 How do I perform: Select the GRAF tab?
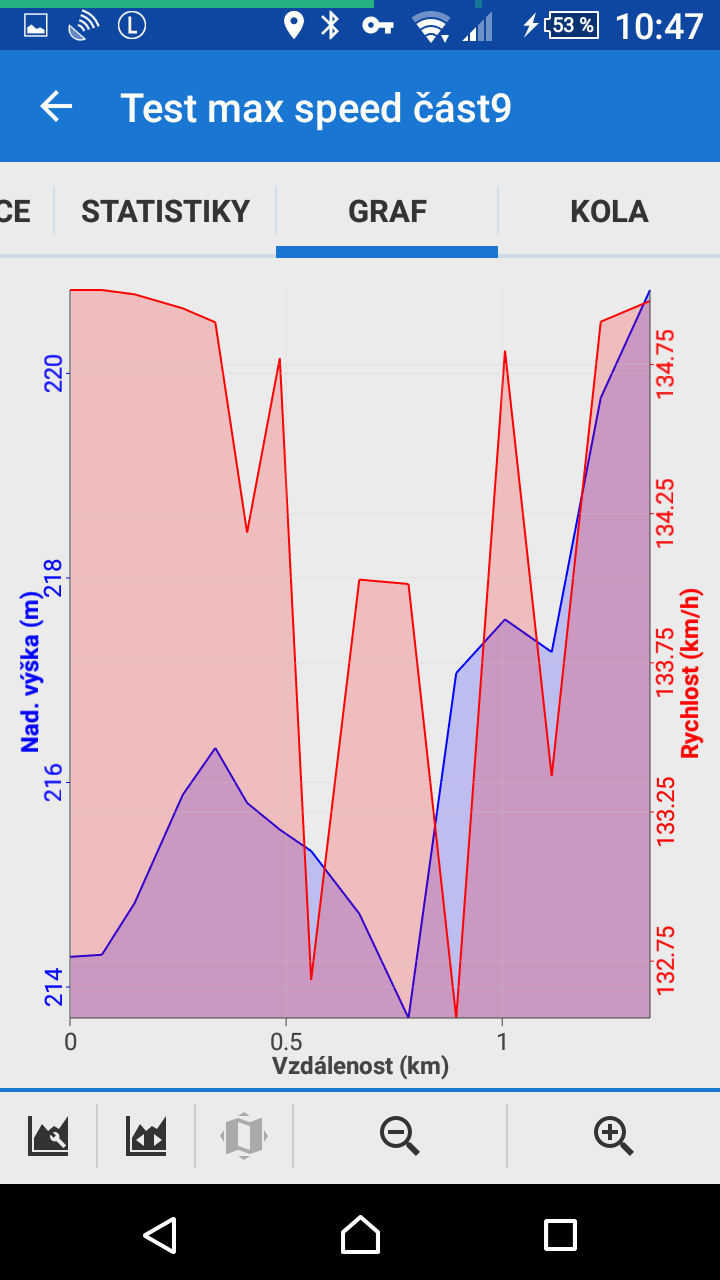tap(387, 211)
